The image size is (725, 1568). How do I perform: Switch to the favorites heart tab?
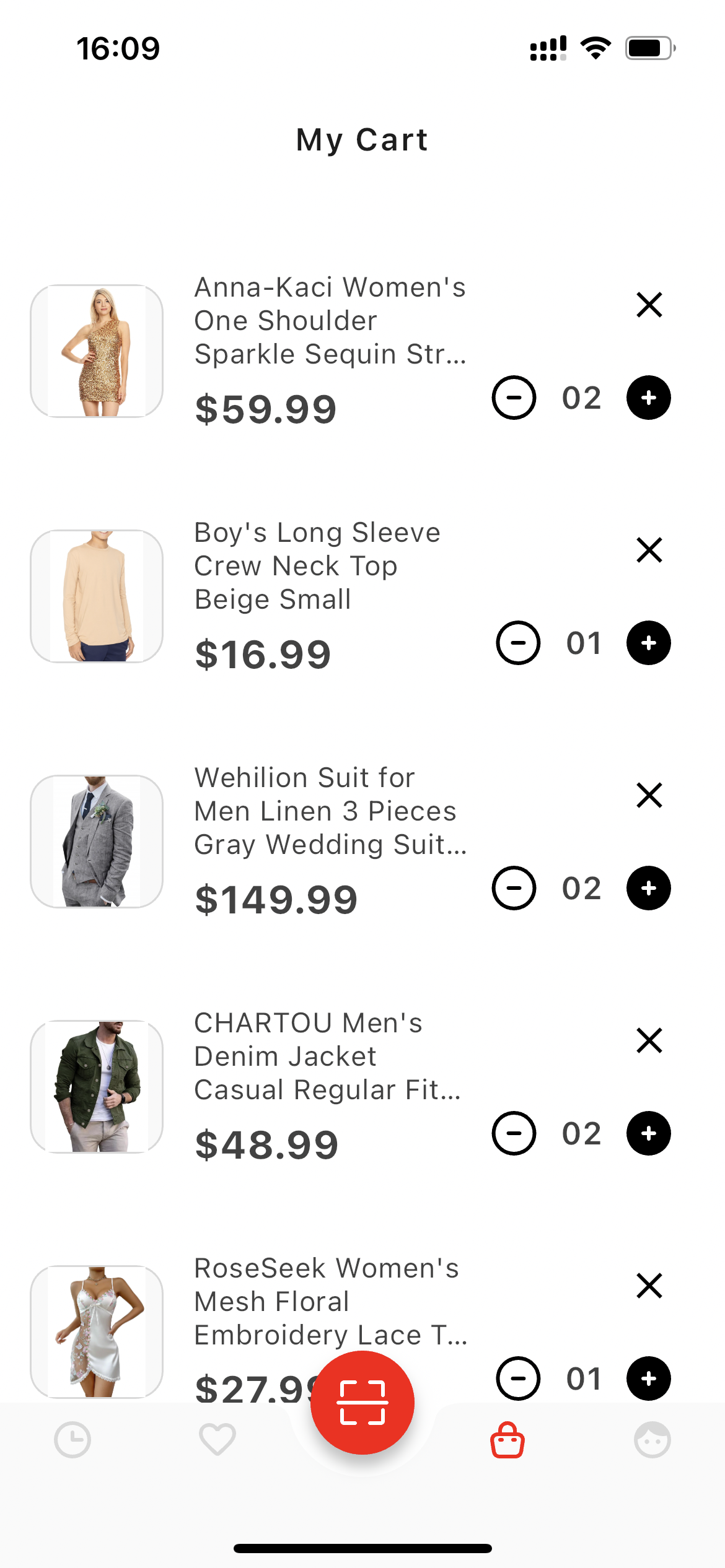coord(217,1440)
